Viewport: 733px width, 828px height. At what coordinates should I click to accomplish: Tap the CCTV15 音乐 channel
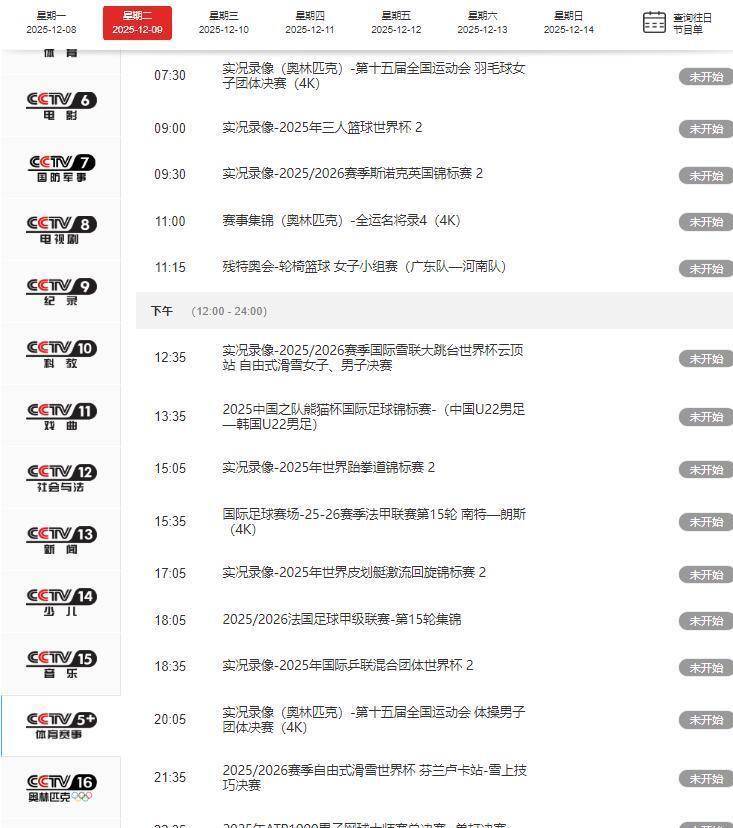[x=61, y=664]
